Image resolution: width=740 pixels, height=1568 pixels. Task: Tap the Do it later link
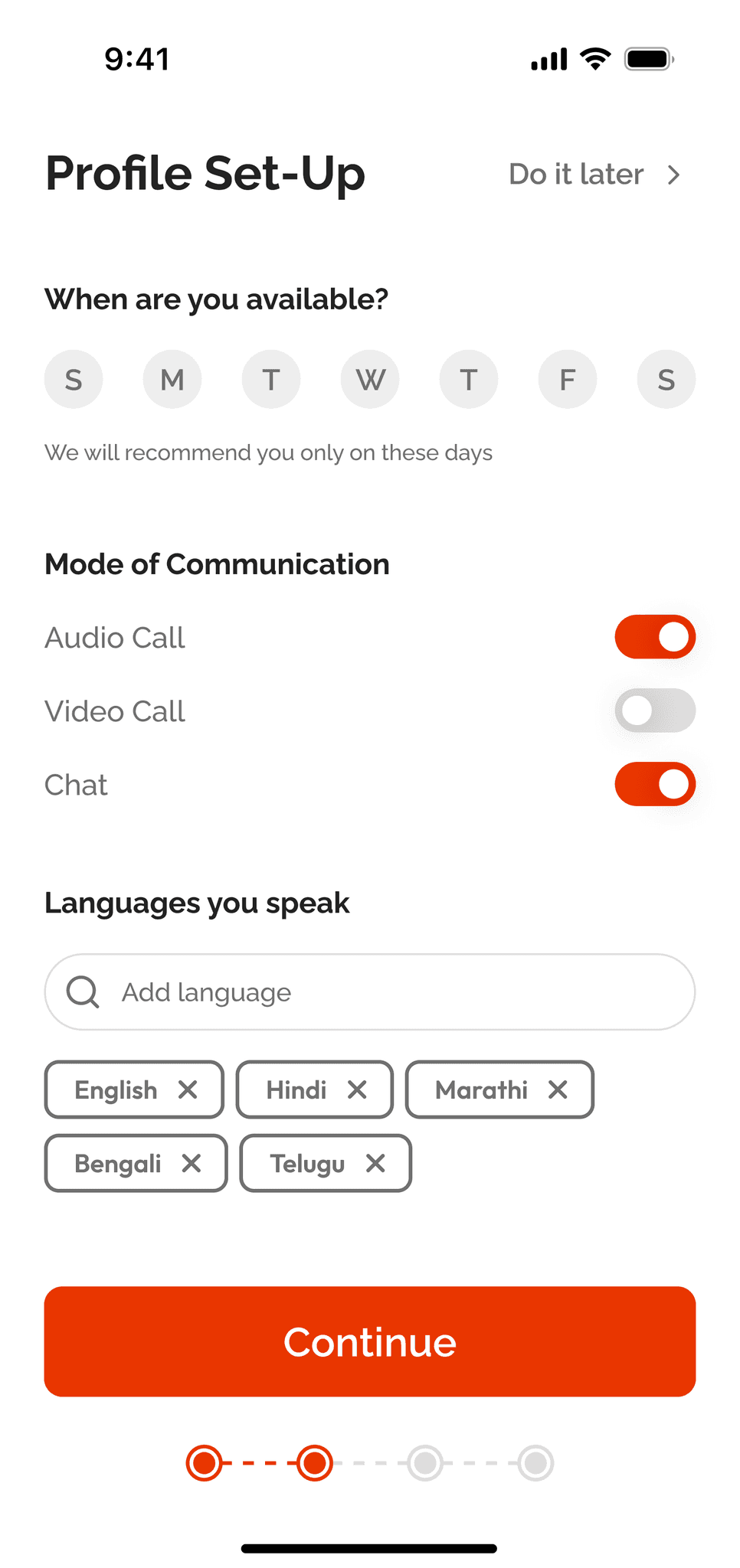pyautogui.click(x=595, y=175)
